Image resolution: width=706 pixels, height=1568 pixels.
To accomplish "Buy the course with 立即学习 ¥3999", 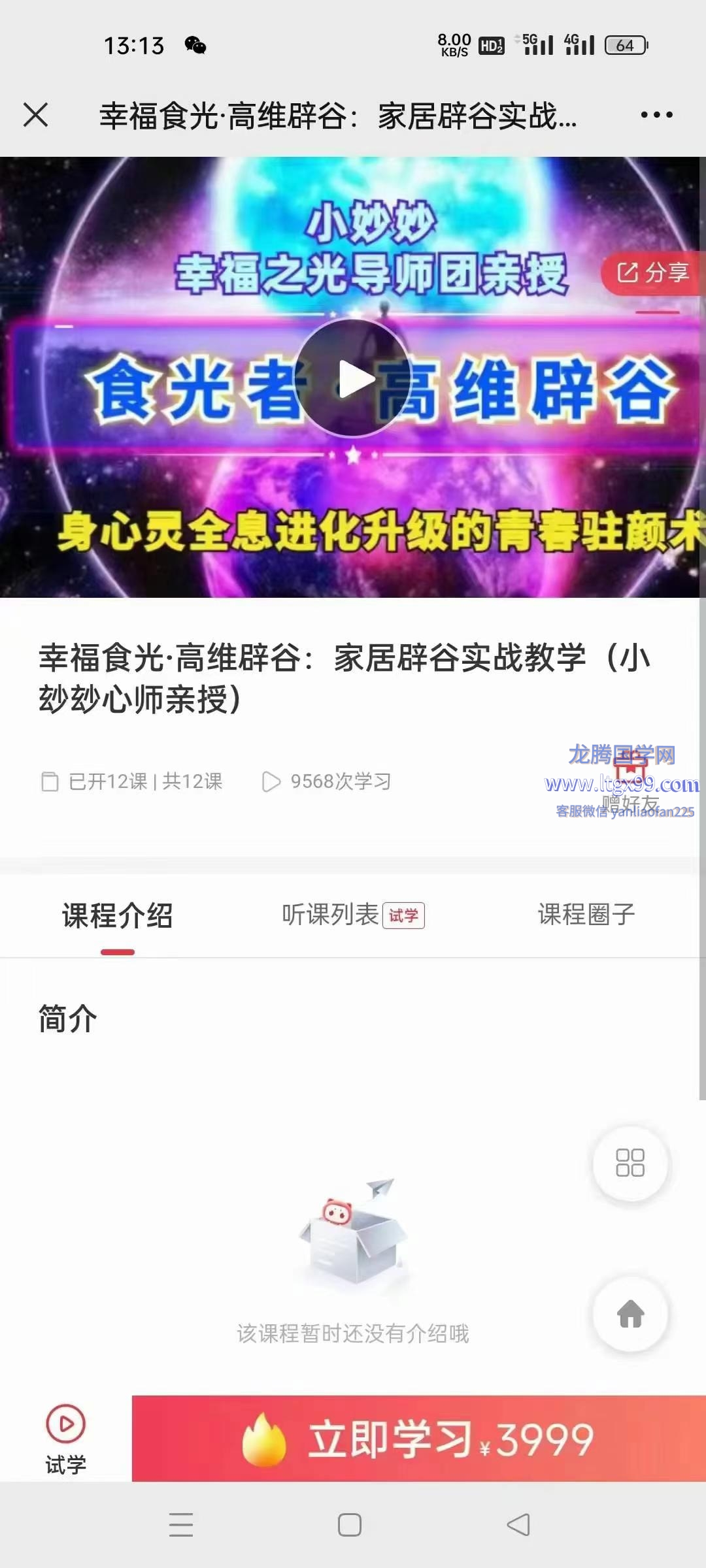I will 418,1439.
